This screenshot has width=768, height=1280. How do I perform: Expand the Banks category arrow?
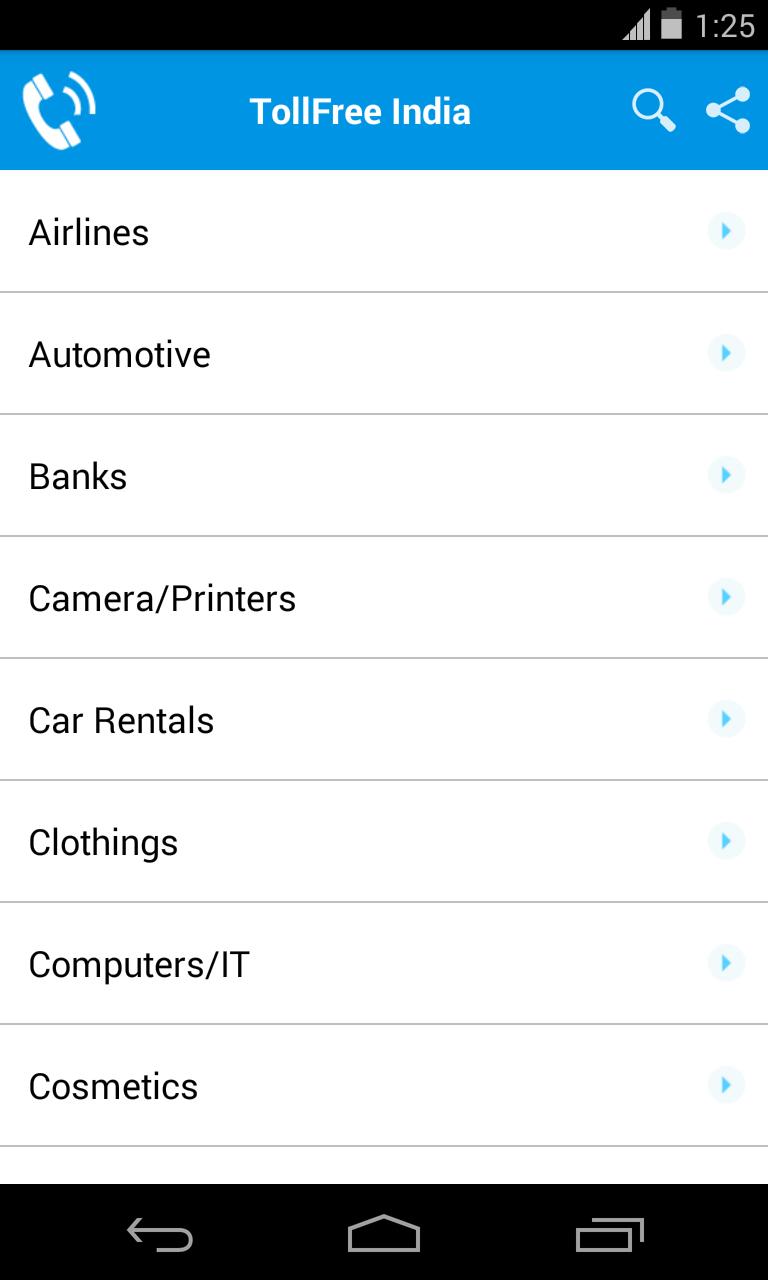[x=726, y=475]
